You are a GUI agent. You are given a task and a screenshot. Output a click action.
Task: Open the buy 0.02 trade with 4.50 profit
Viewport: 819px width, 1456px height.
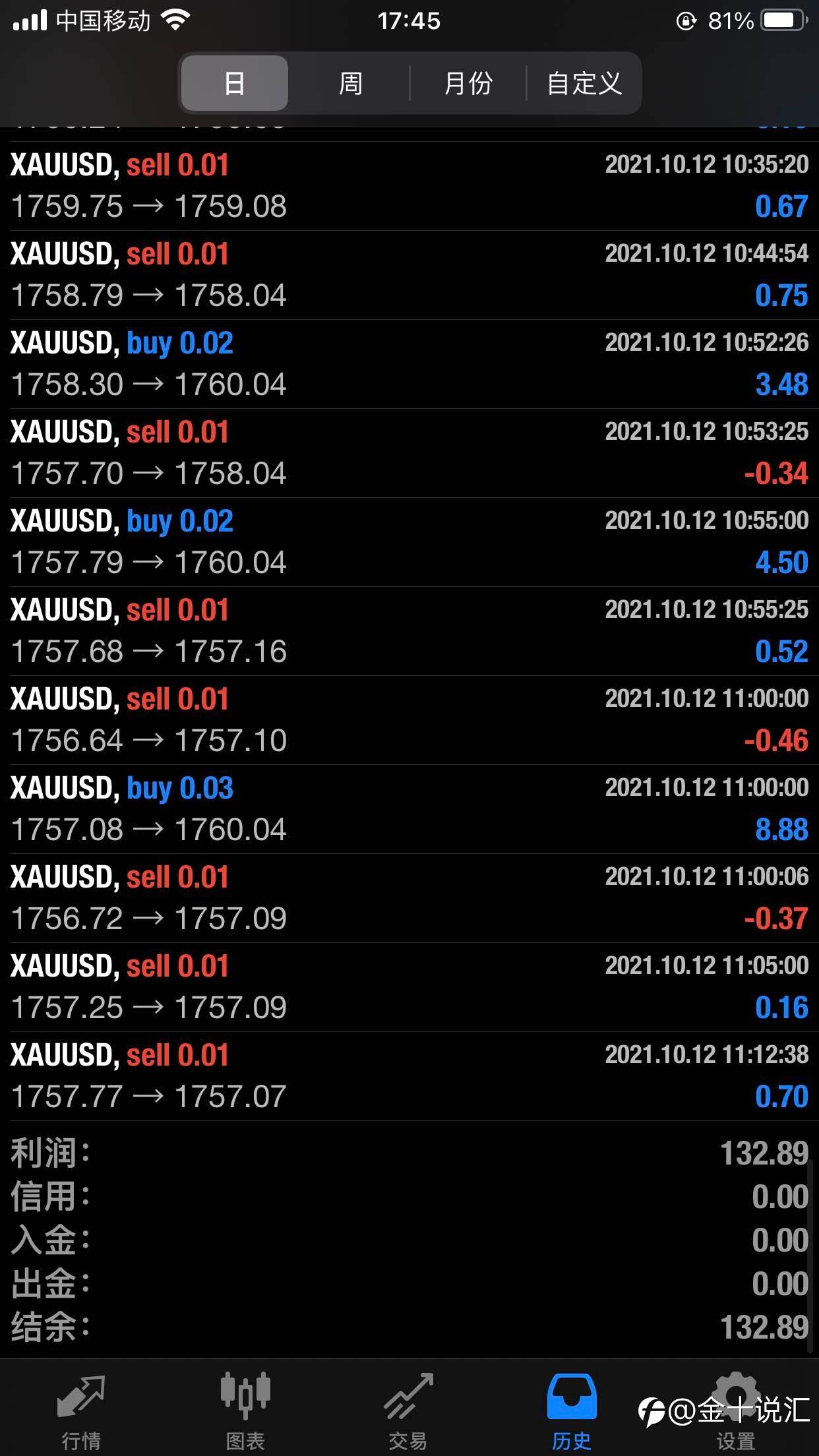(409, 542)
